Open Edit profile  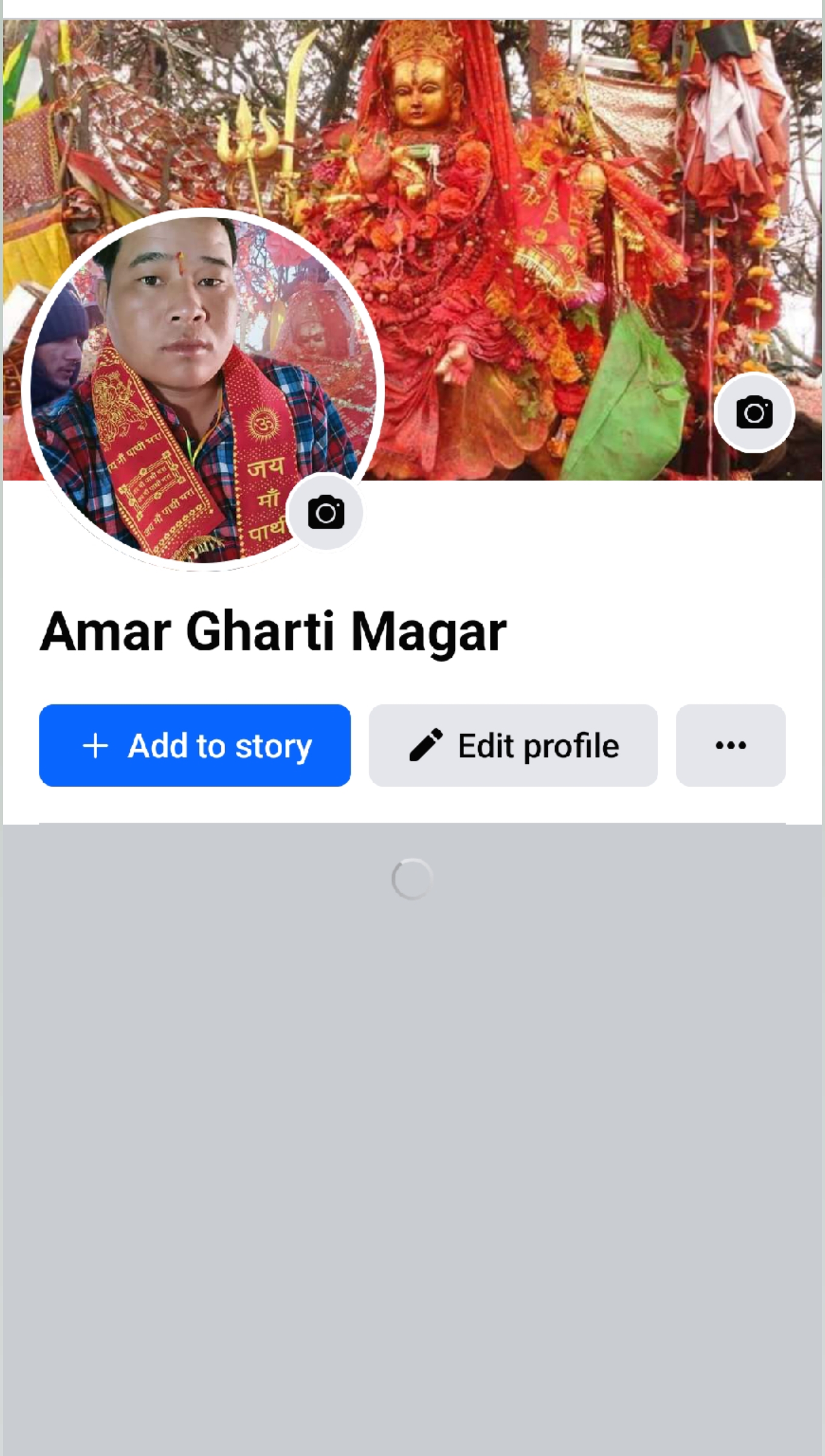(513, 746)
